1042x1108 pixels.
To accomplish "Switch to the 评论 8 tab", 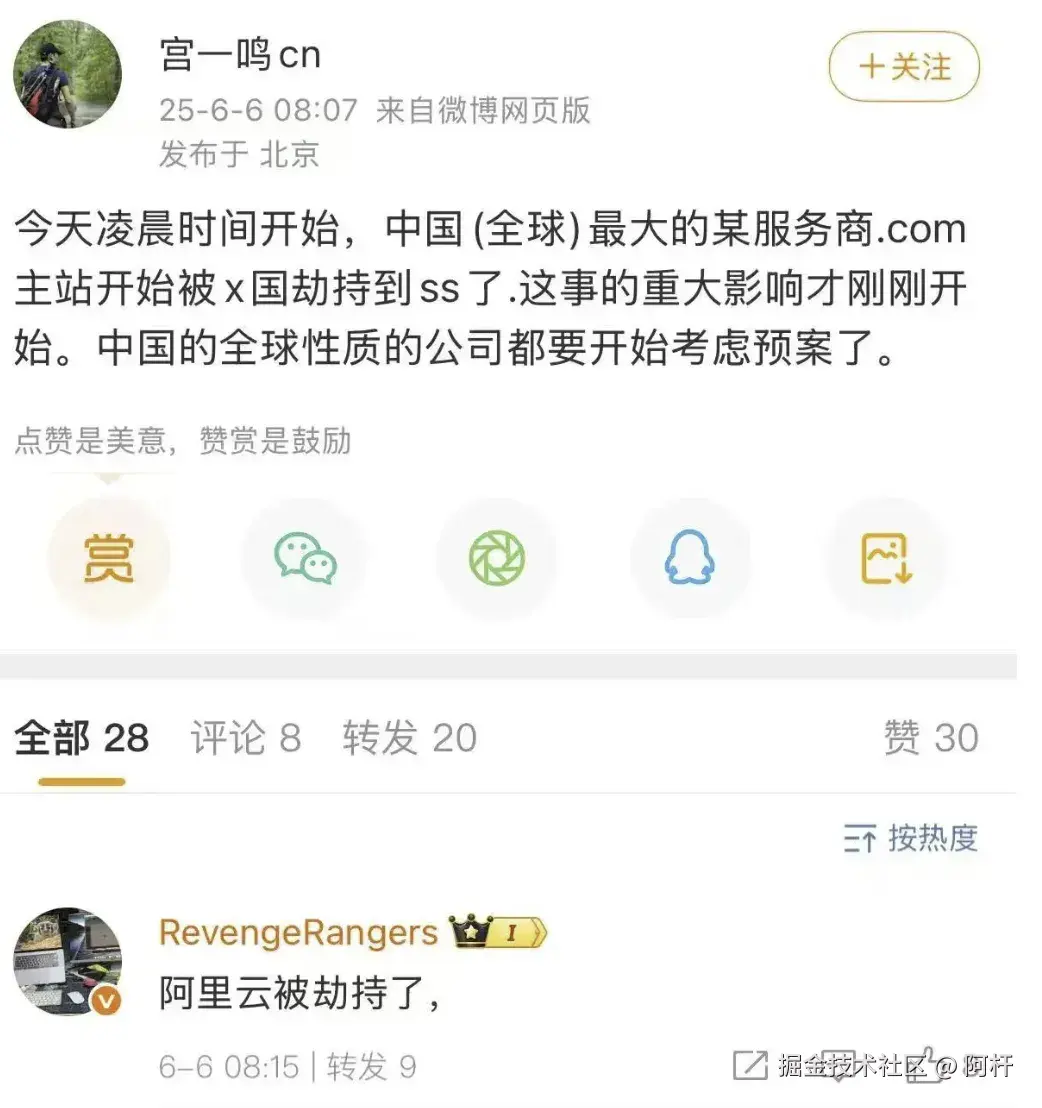I will point(246,739).
